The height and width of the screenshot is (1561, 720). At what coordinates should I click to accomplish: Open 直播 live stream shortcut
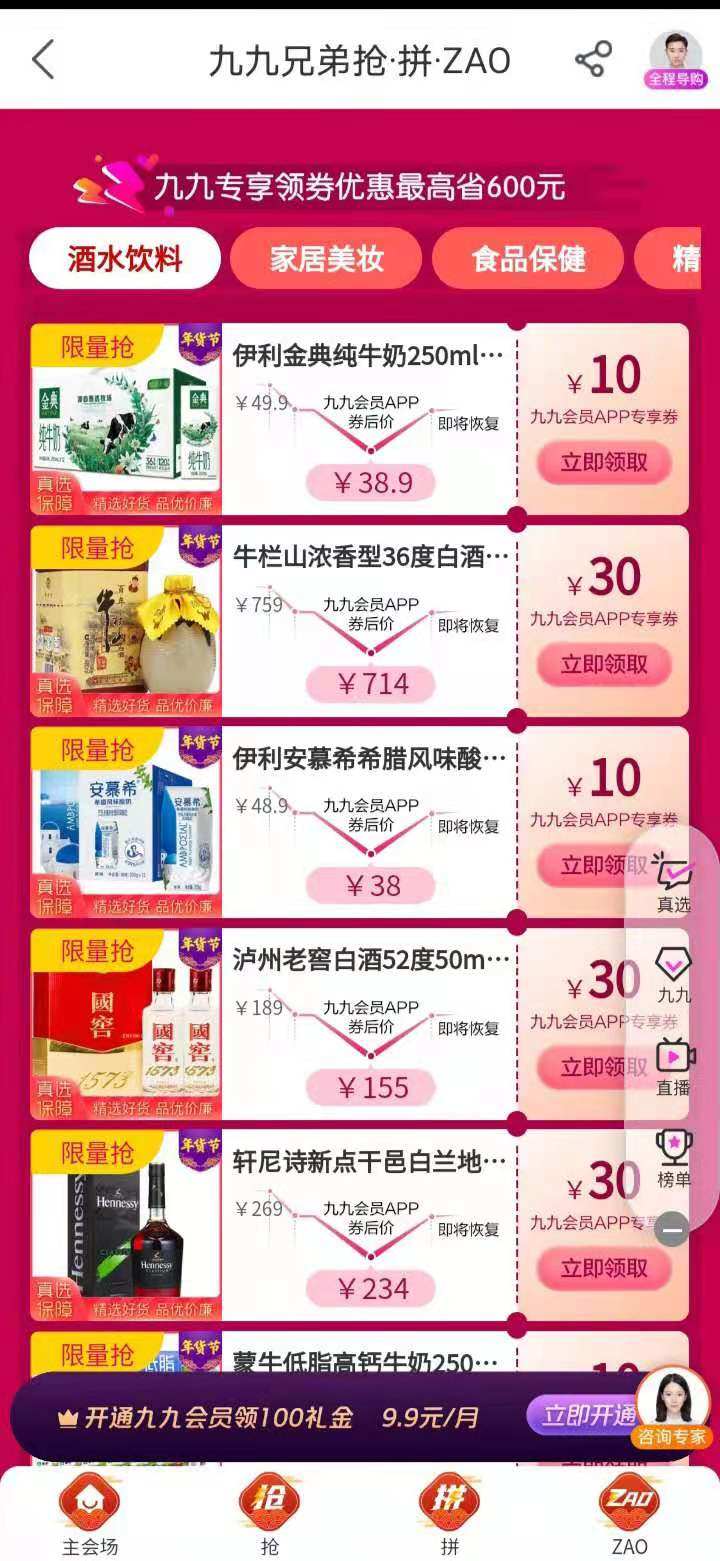[x=673, y=1066]
